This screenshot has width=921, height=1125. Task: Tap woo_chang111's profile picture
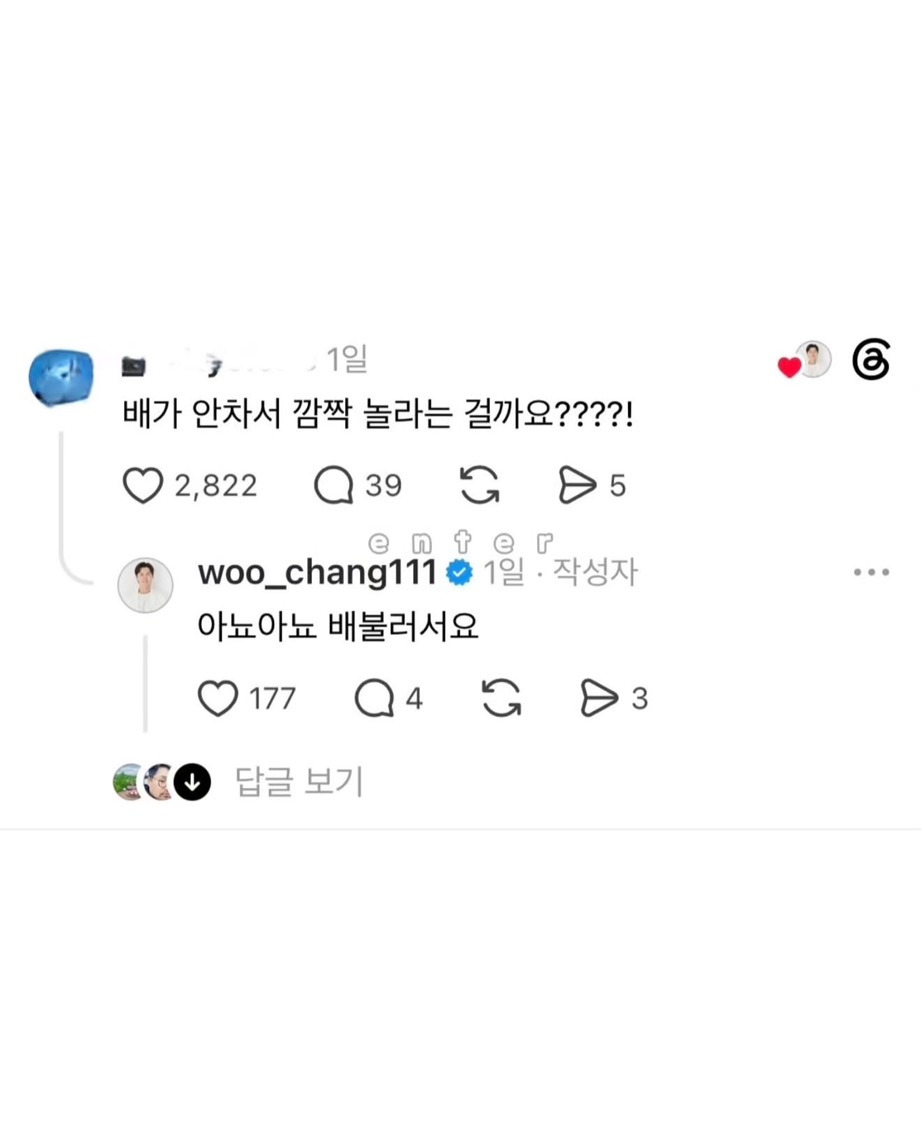(146, 585)
